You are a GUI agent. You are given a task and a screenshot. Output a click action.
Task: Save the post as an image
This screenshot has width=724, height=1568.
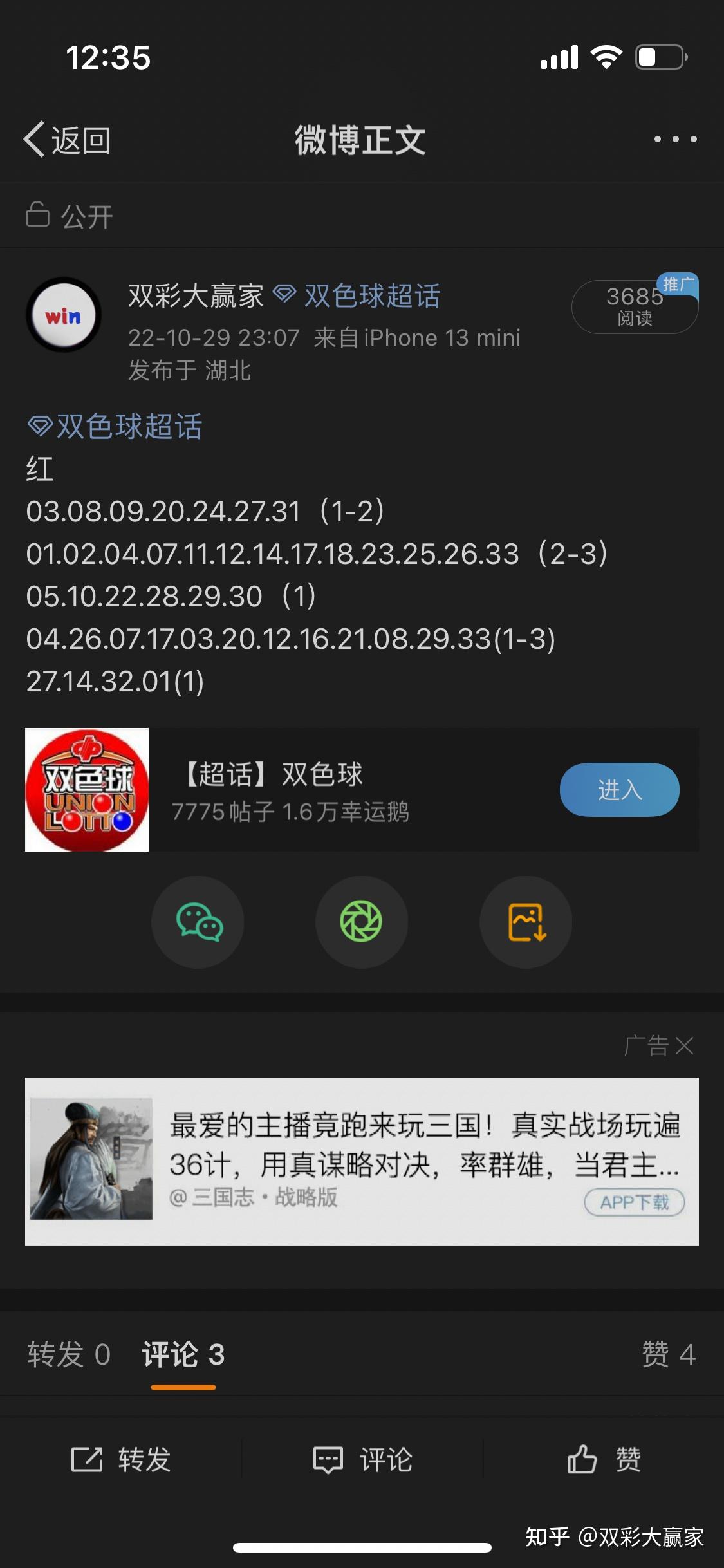pyautogui.click(x=526, y=922)
